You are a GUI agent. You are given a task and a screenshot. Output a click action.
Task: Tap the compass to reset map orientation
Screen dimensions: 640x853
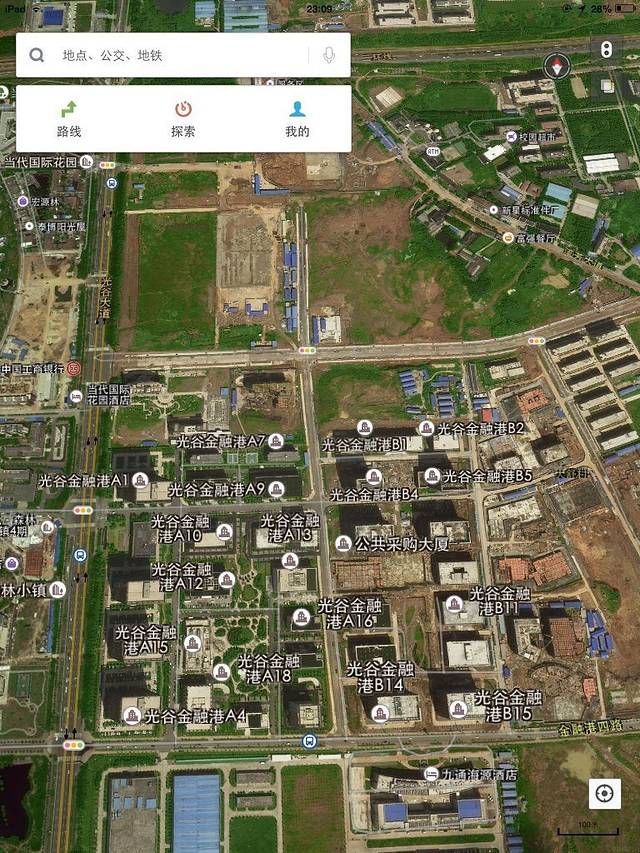tap(556, 67)
